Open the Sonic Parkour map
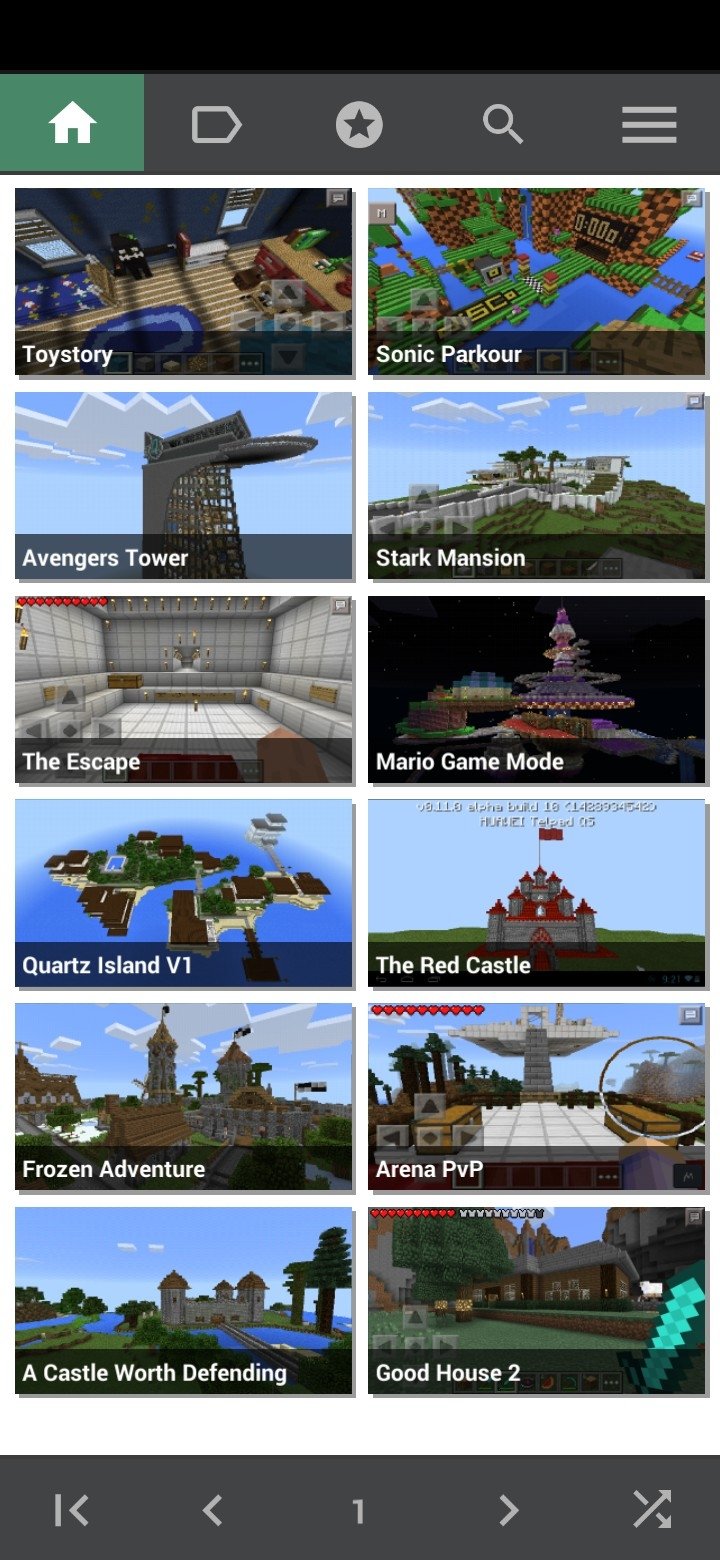Screen dimensions: 720x1560 click(537, 282)
